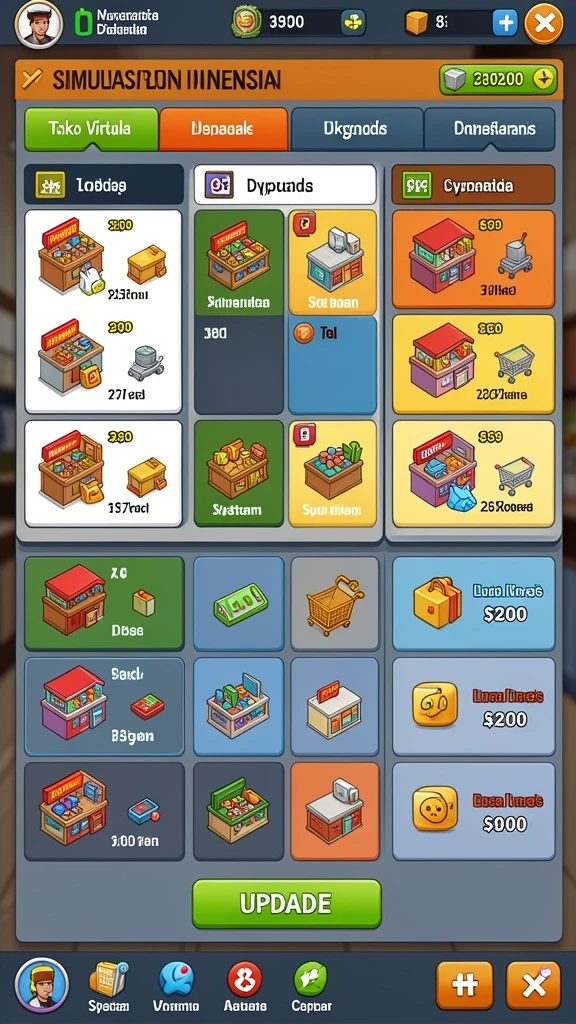Open the green store card labeled Dose
This screenshot has height=1024, width=576.
[104, 603]
